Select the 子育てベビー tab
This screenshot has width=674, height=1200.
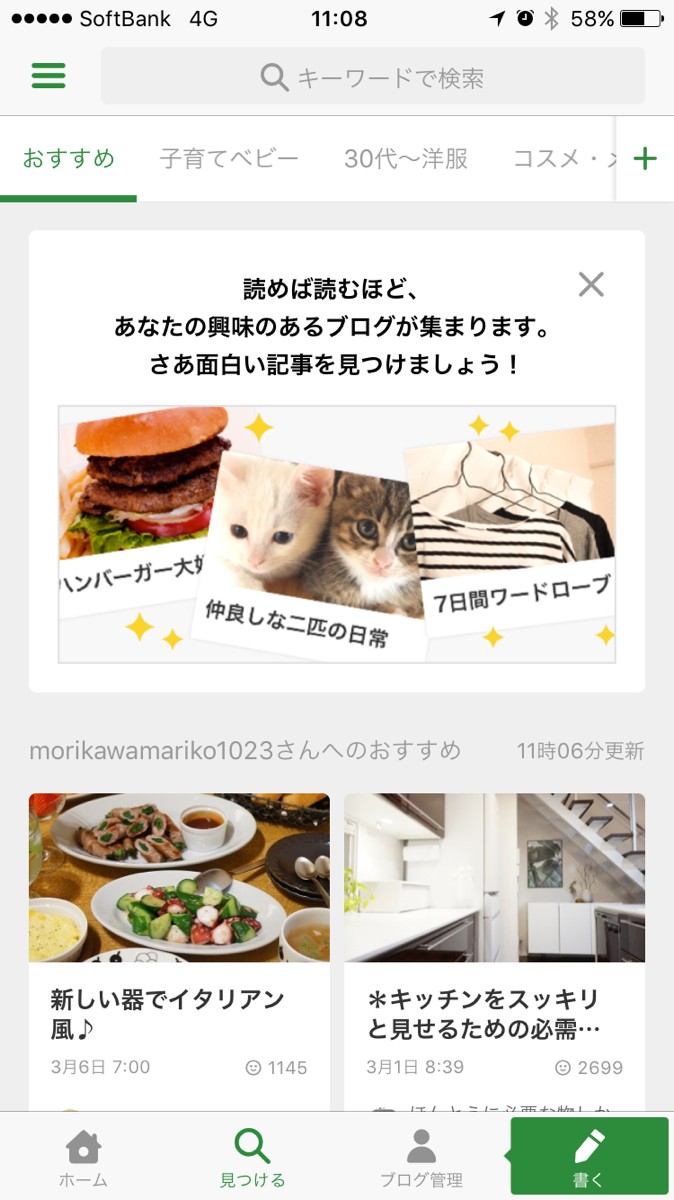pos(229,158)
